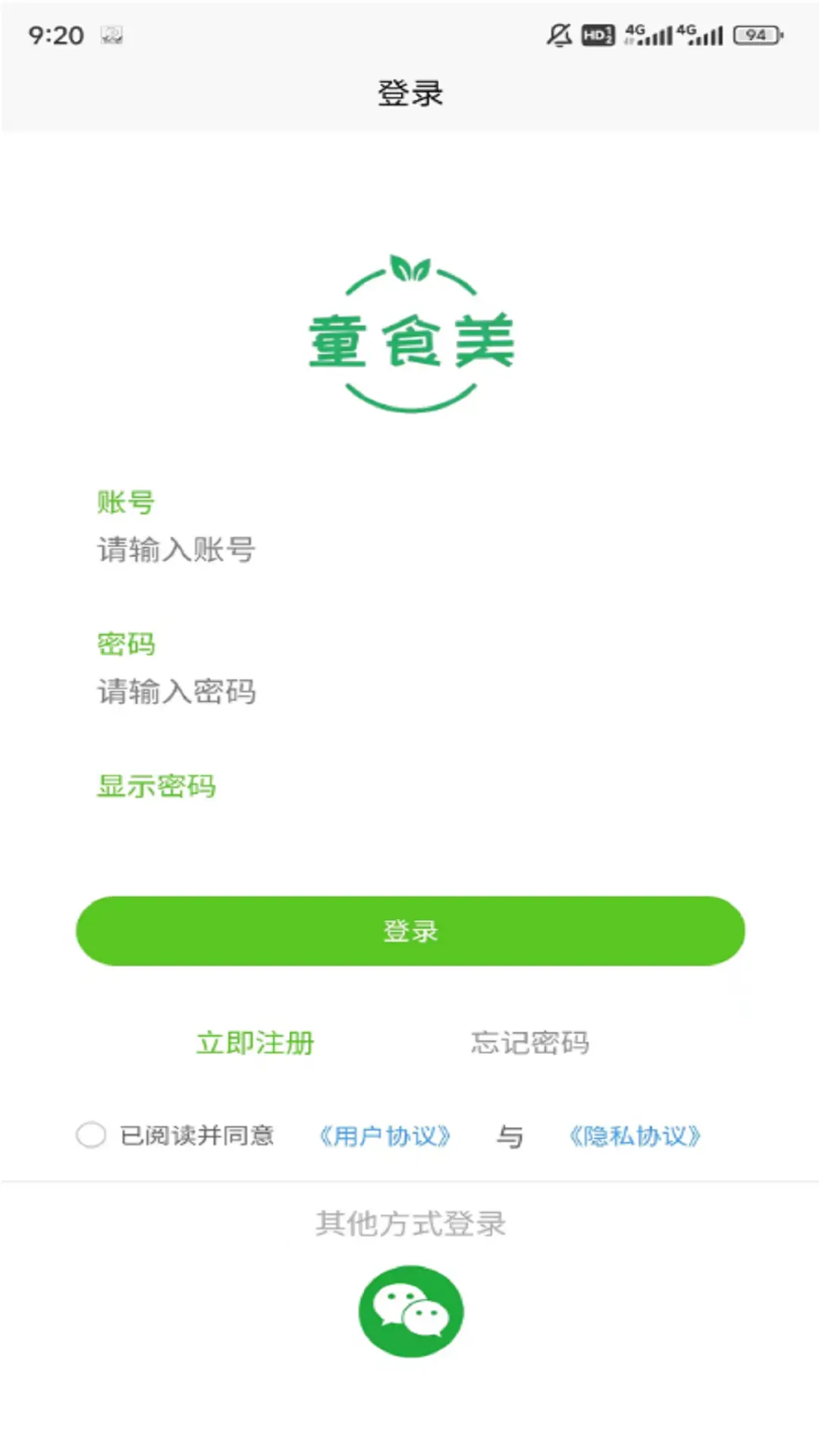The width and height of the screenshot is (819, 1456).
Task: Toggle 显示密码 to show password
Action: click(156, 786)
